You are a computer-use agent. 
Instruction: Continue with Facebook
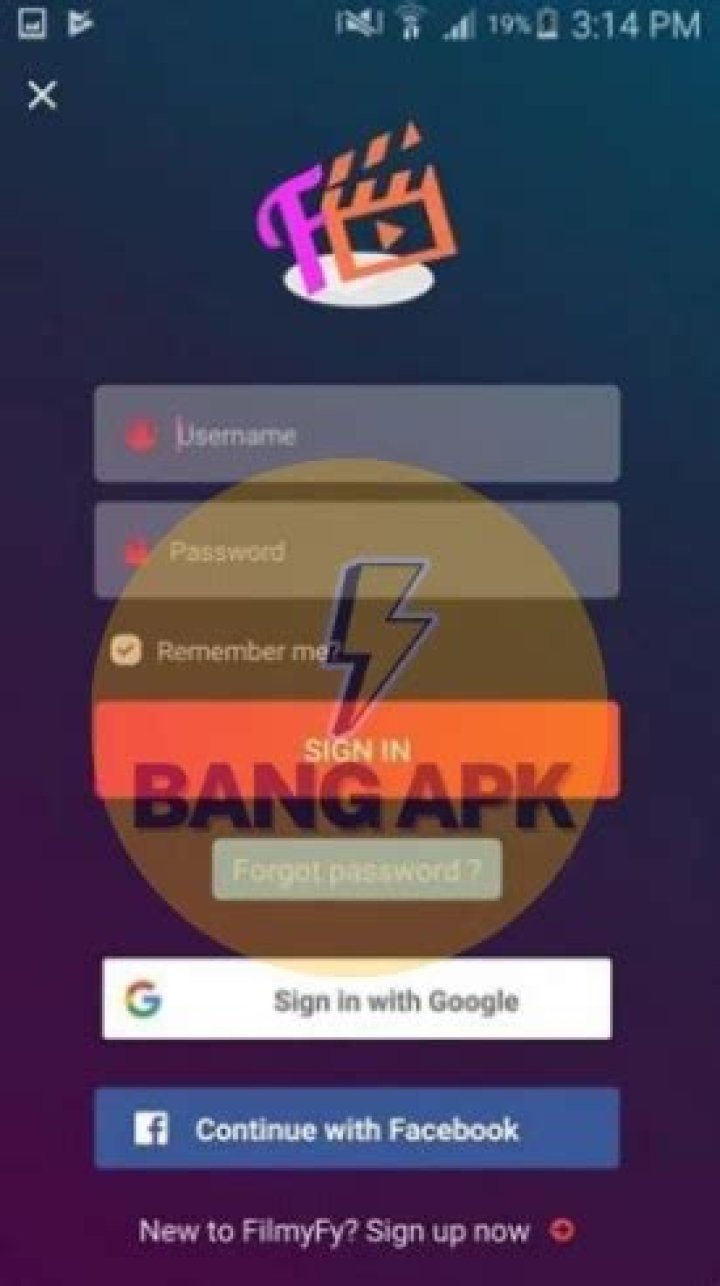pyautogui.click(x=357, y=1130)
